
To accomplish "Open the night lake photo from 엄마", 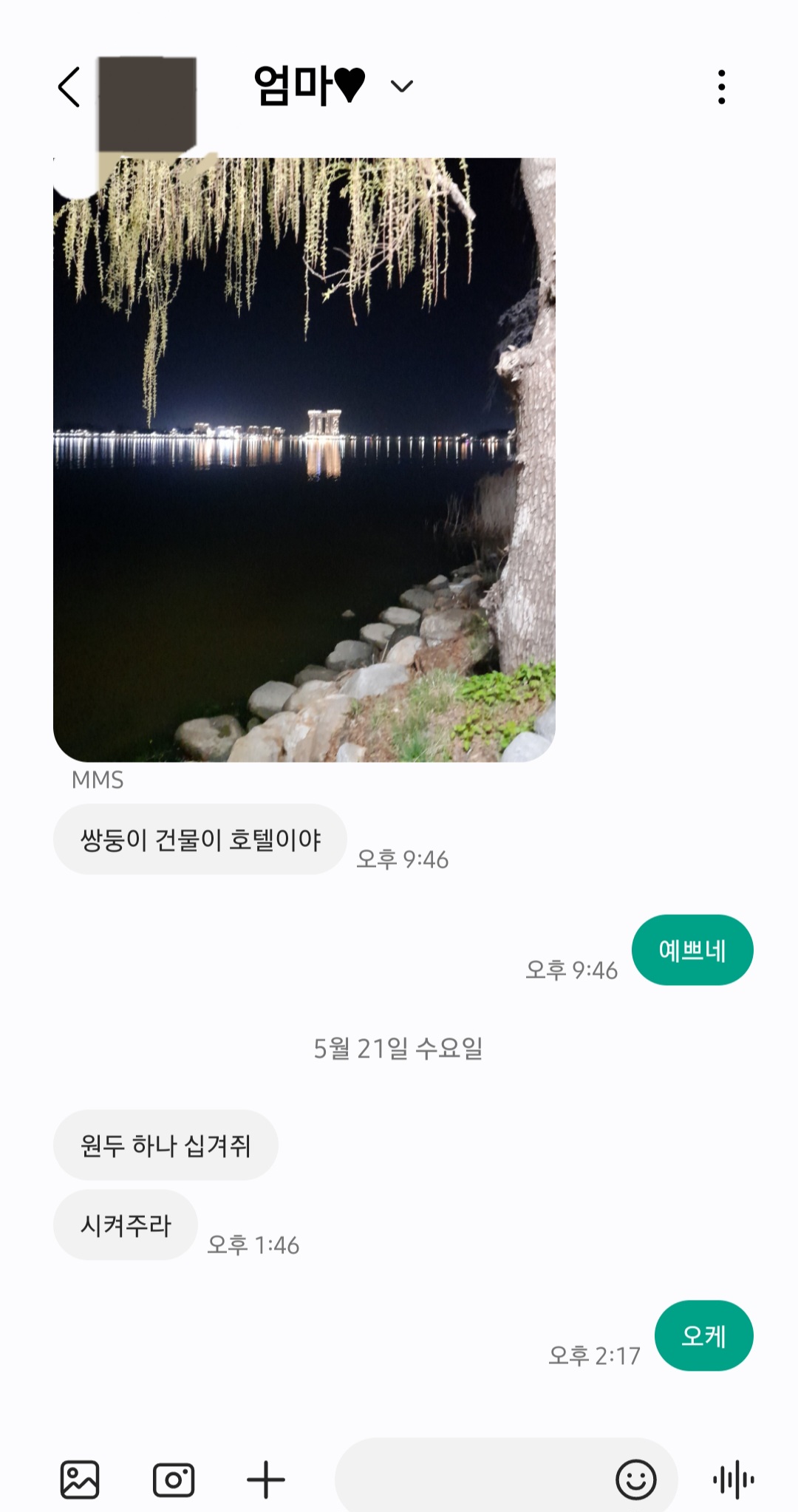I will tap(304, 458).
